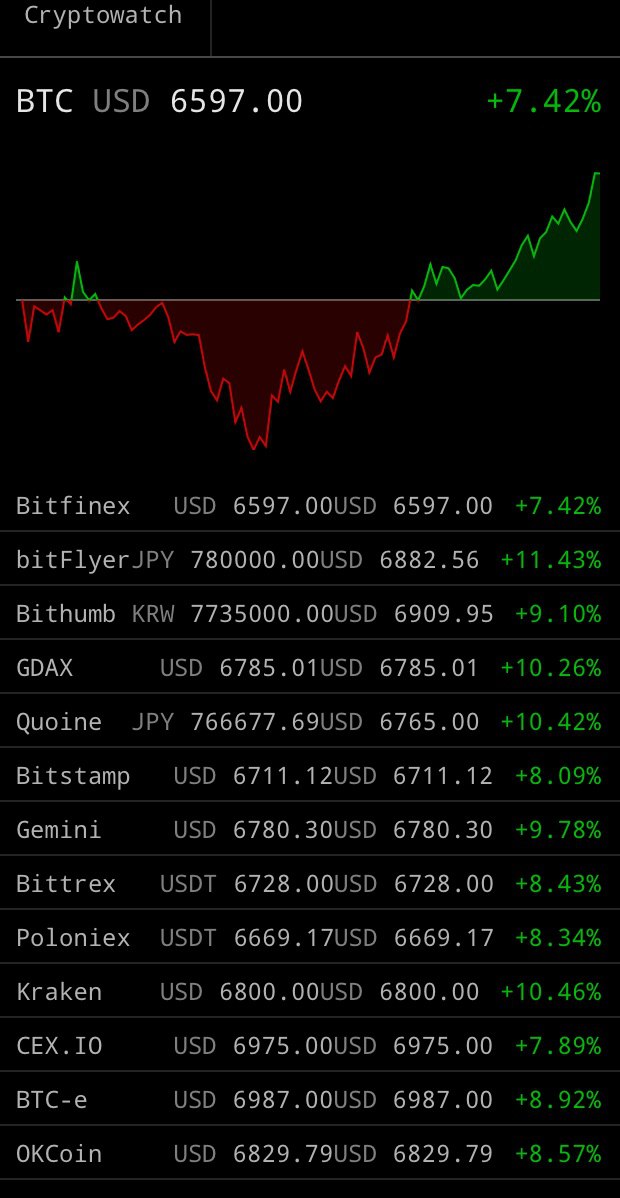
Task: Select the bitFlyer JPY row
Action: (310, 559)
